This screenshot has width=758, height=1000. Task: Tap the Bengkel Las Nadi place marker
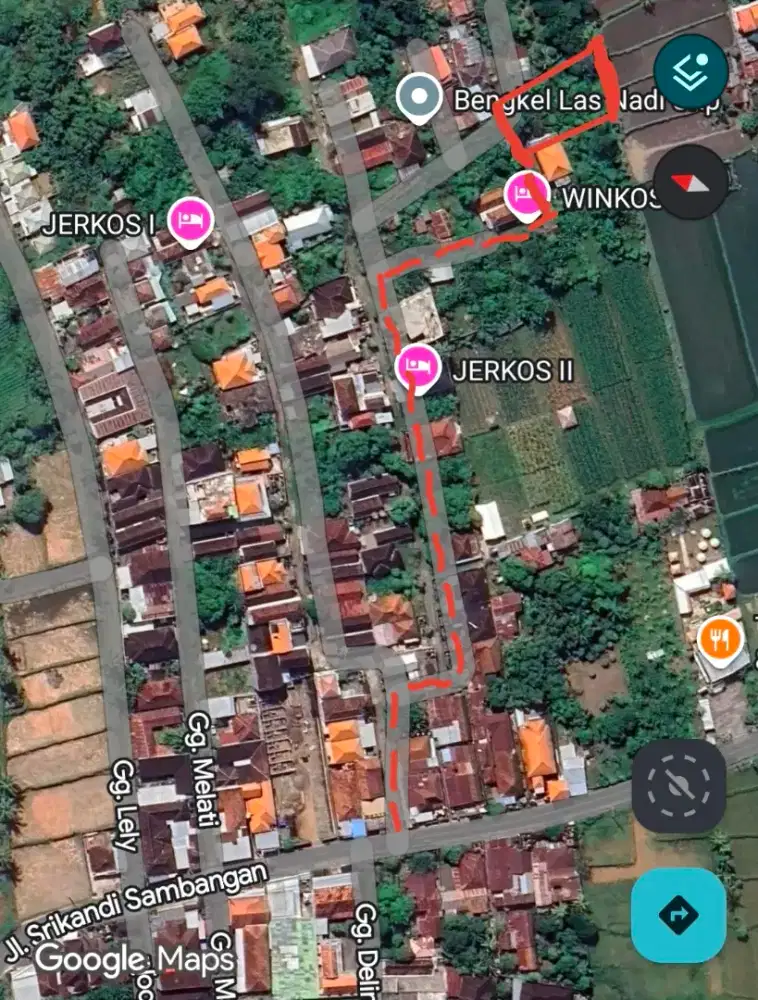pos(419,97)
